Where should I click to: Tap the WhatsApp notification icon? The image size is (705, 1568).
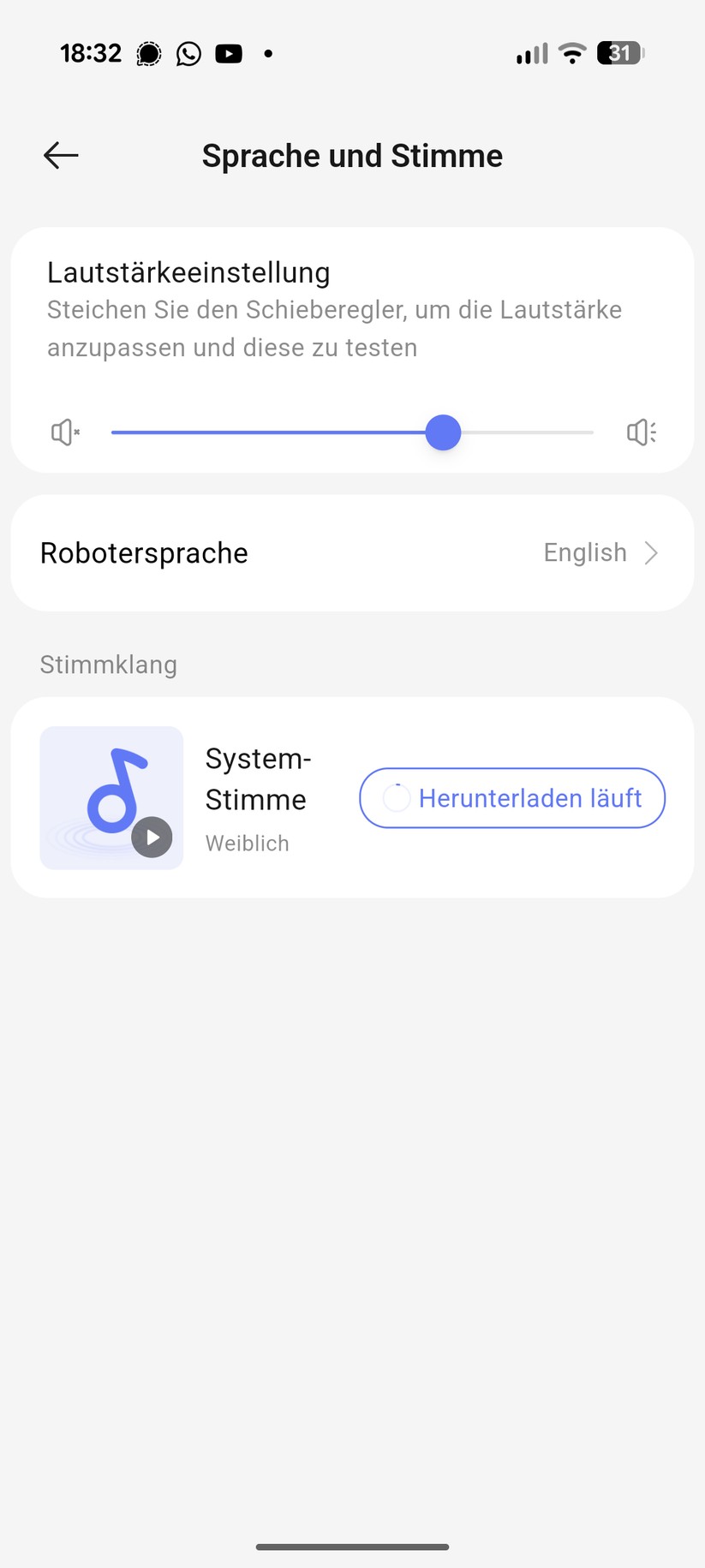point(188,53)
